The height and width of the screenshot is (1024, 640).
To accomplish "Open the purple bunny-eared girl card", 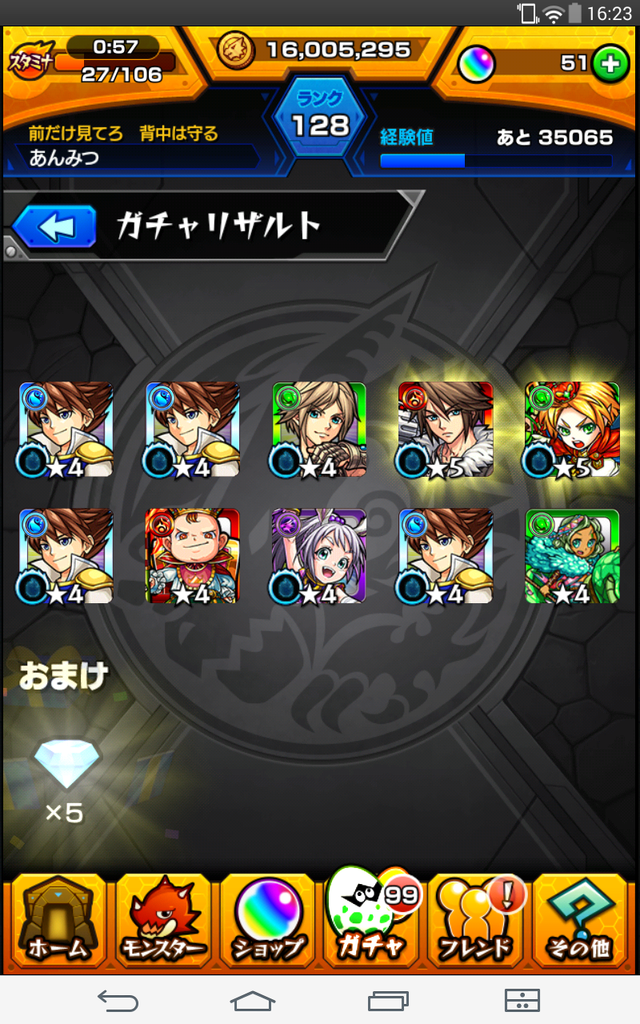I will (320, 556).
